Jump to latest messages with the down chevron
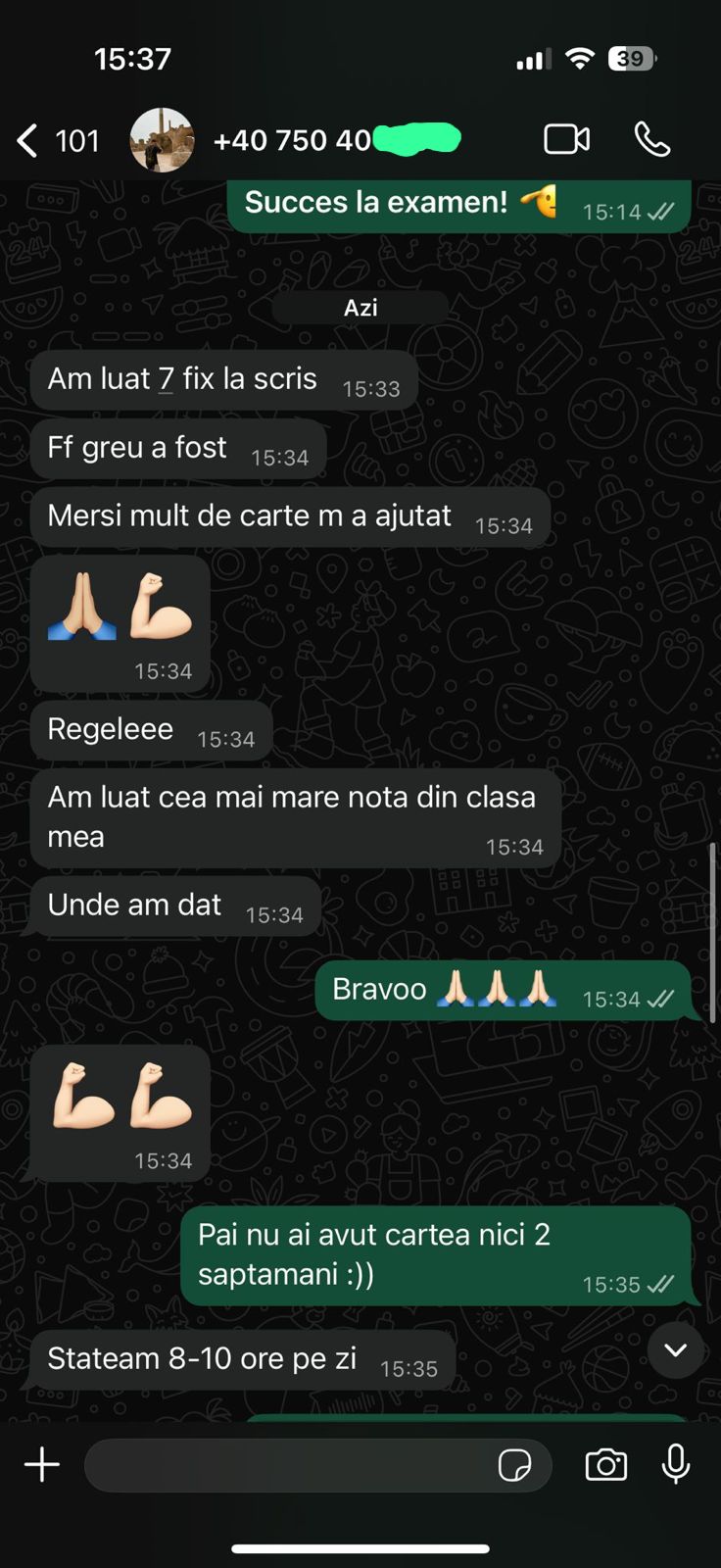721x1568 pixels. [675, 1349]
